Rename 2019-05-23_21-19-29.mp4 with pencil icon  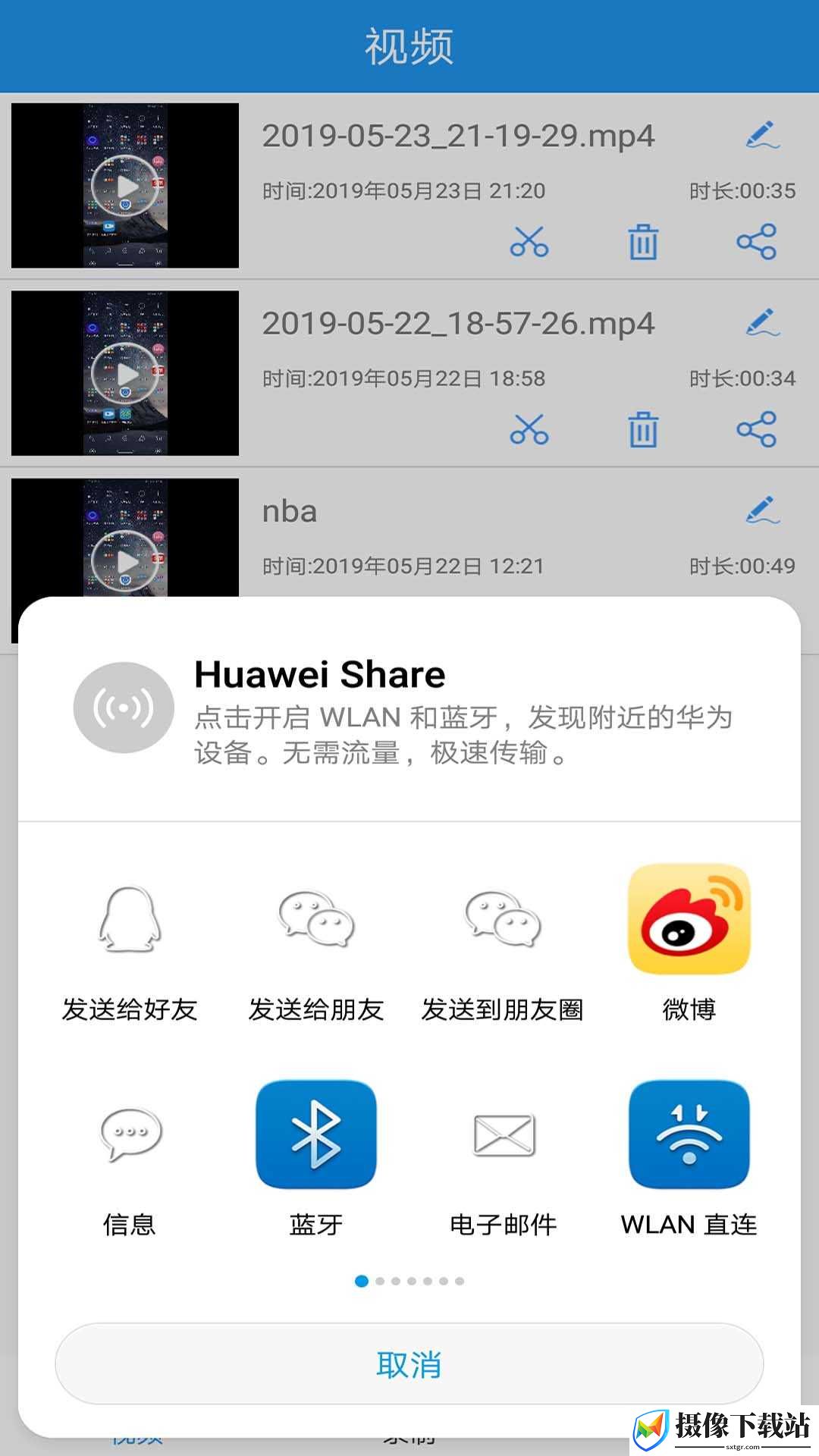761,135
